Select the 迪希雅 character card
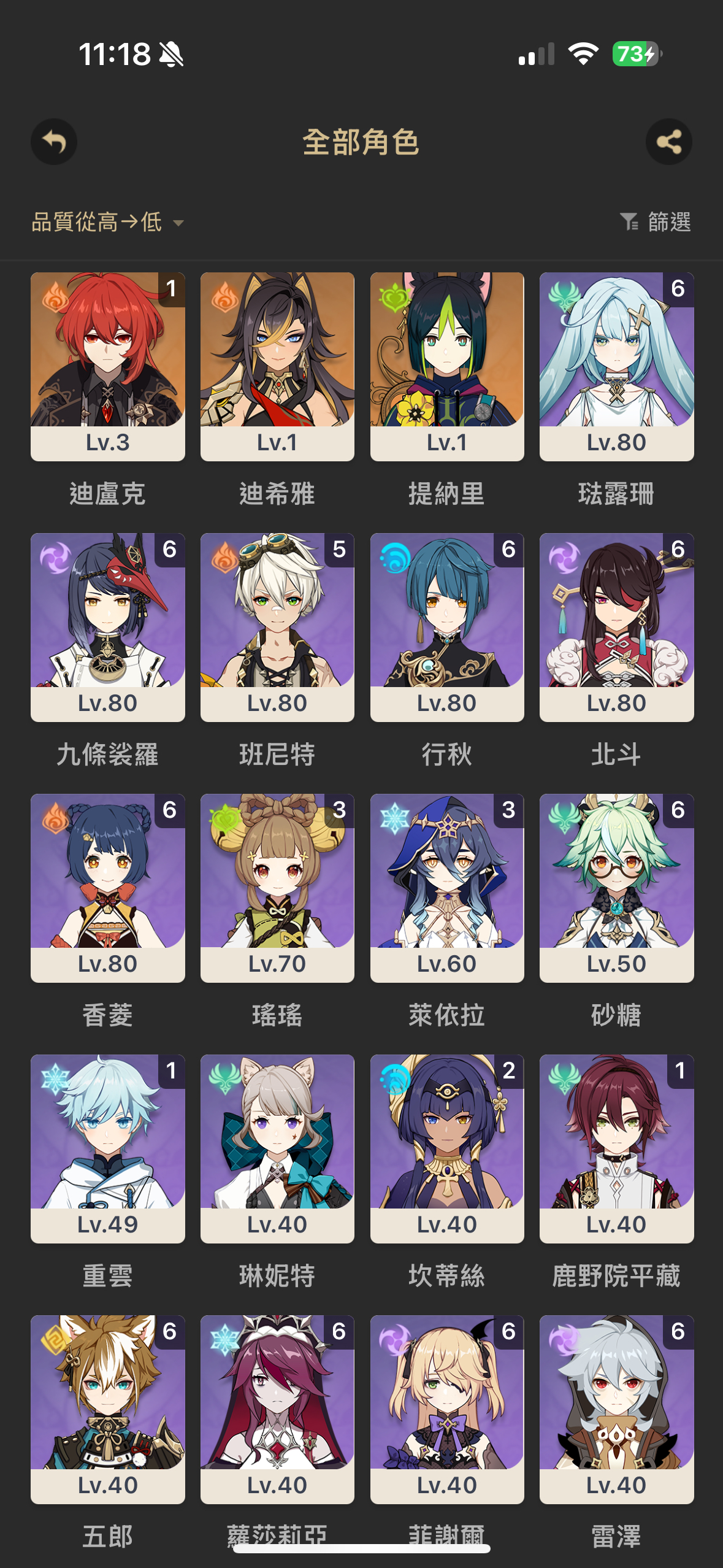Image resolution: width=723 pixels, height=1568 pixels. tap(277, 366)
